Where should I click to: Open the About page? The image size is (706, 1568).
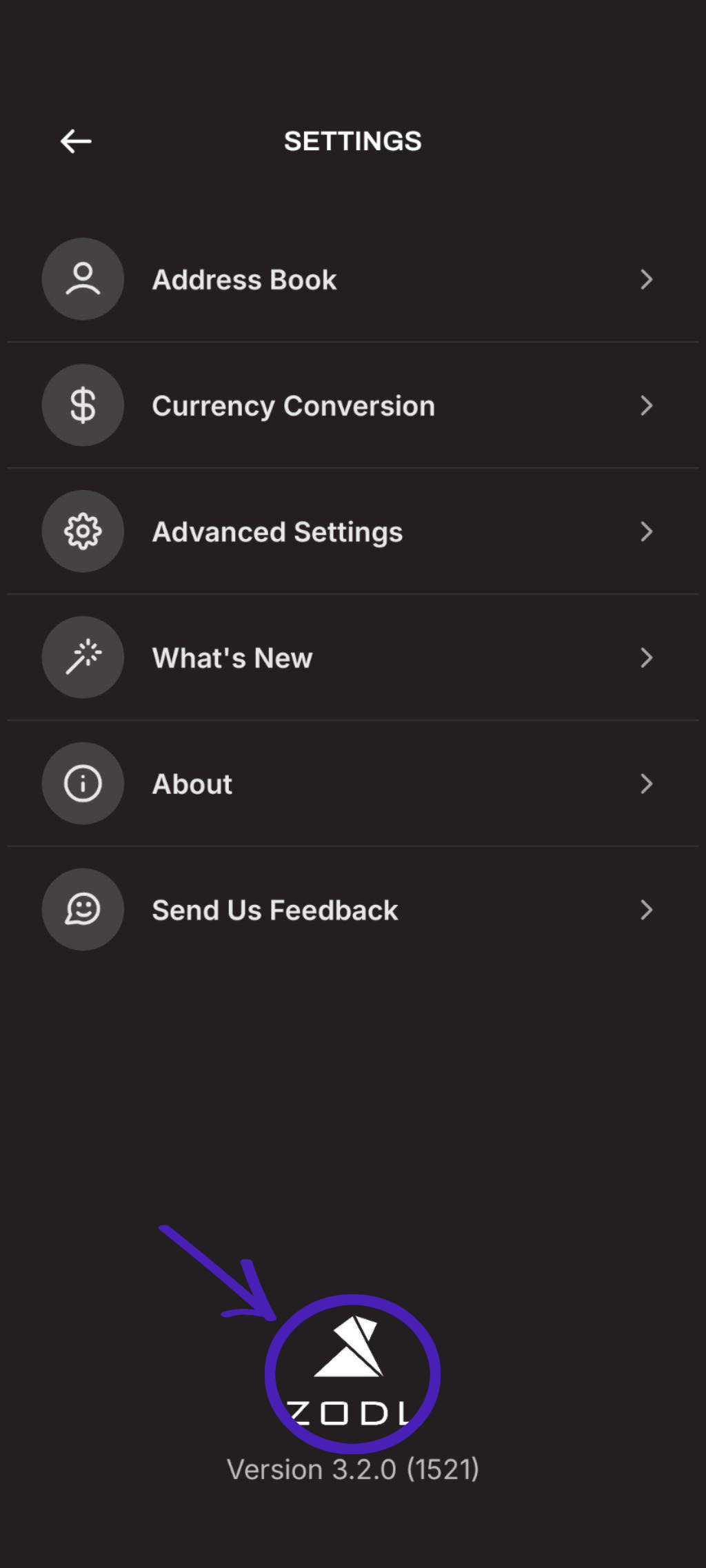tap(192, 784)
